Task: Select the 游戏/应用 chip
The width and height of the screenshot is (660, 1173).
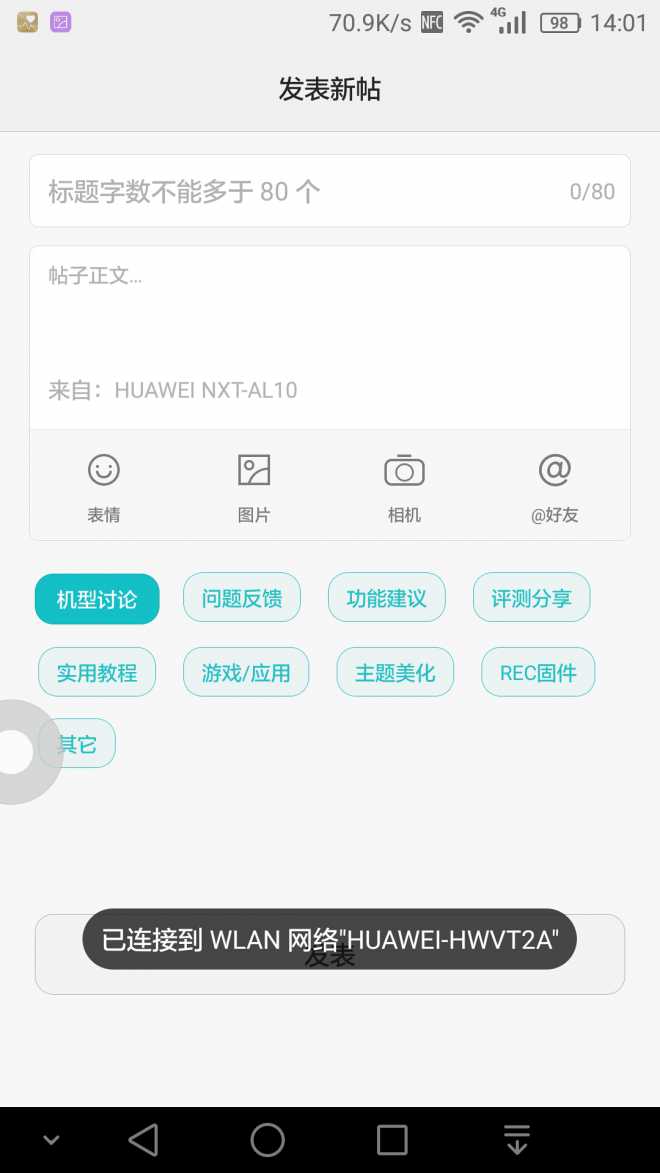Action: [246, 673]
